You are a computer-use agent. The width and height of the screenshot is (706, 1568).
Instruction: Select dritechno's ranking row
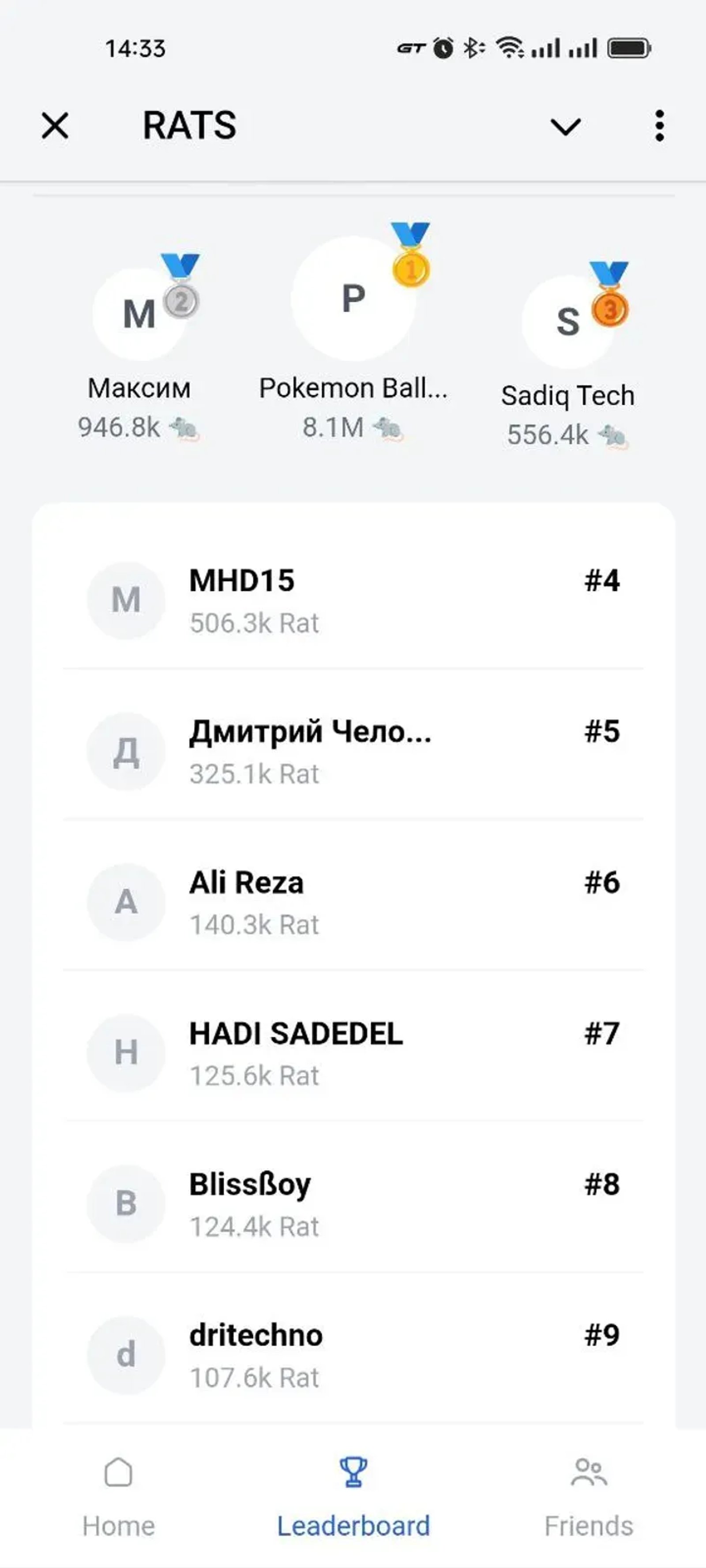pos(353,1355)
